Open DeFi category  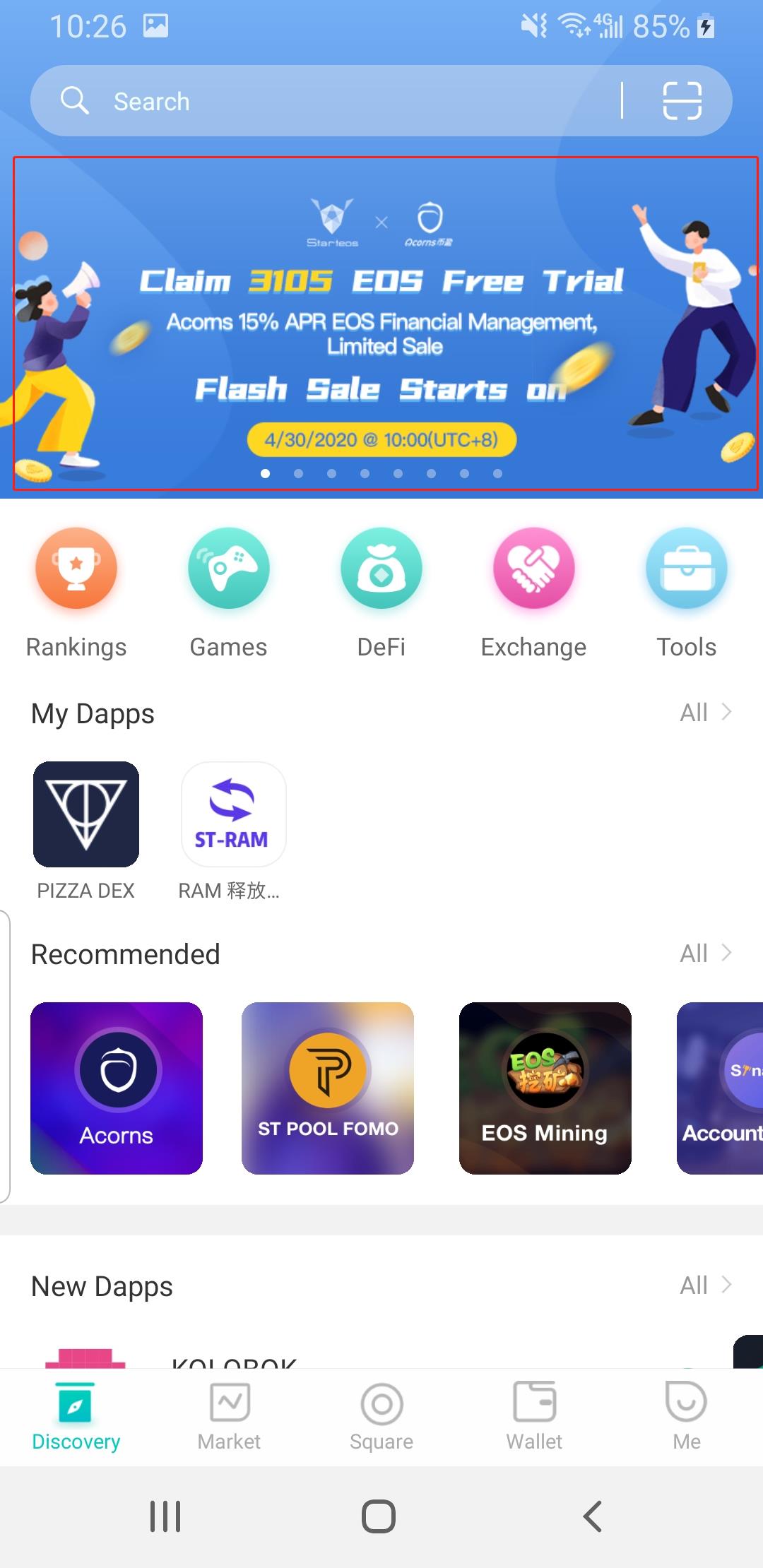(381, 593)
